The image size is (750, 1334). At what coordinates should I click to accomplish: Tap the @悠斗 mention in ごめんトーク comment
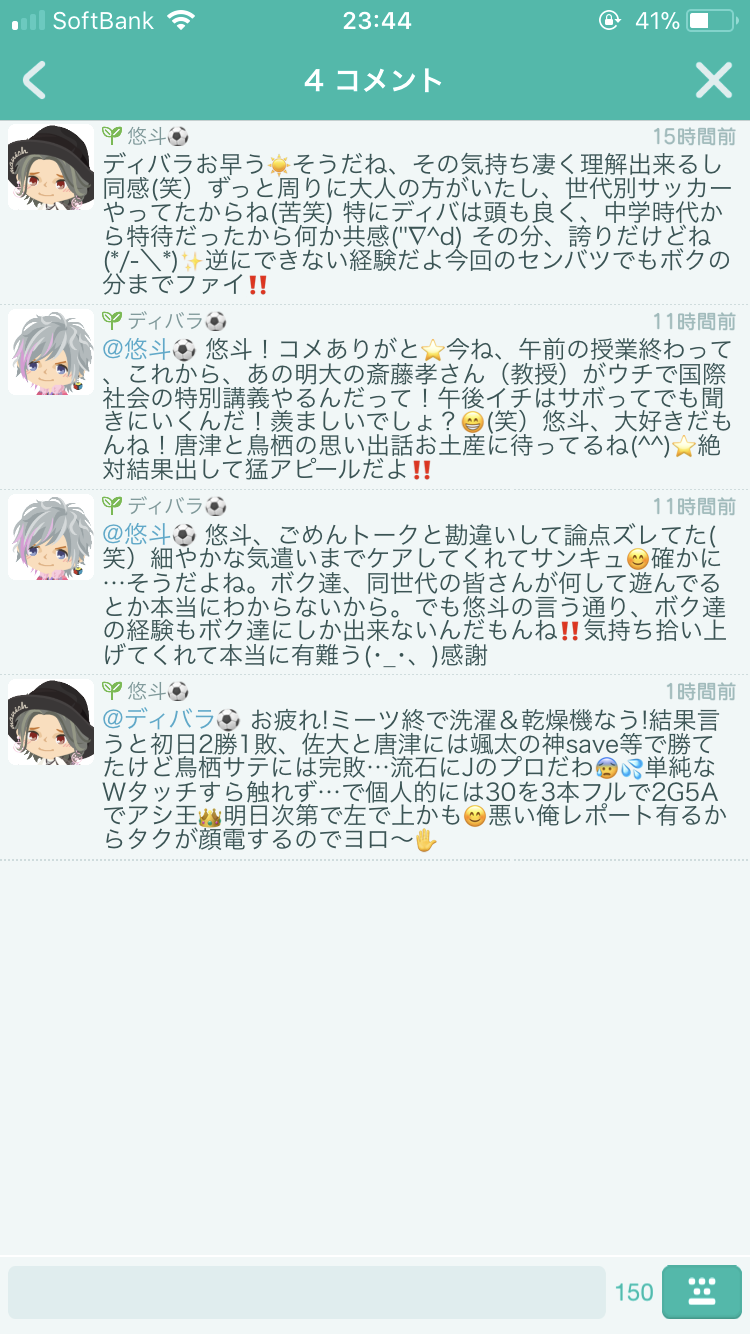point(139,534)
